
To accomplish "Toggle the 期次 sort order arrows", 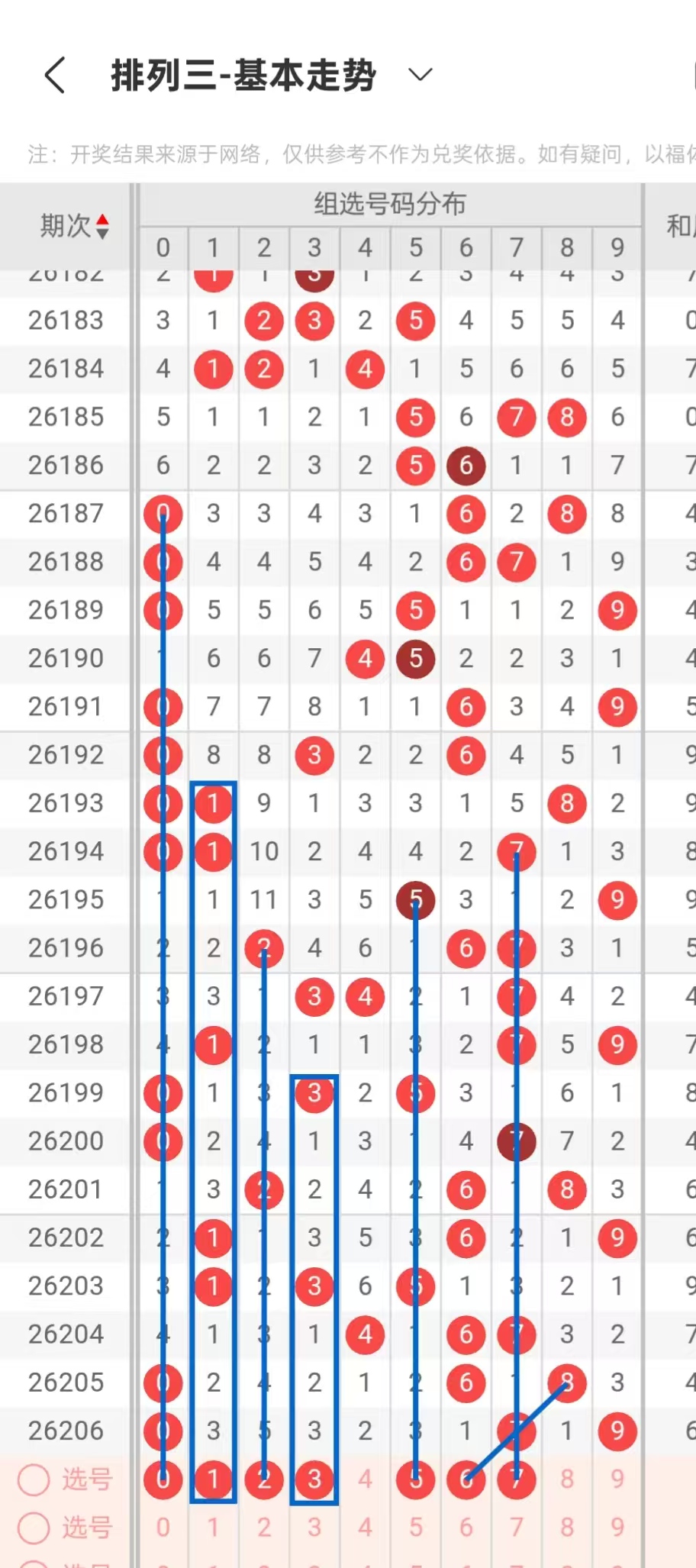I will [102, 227].
